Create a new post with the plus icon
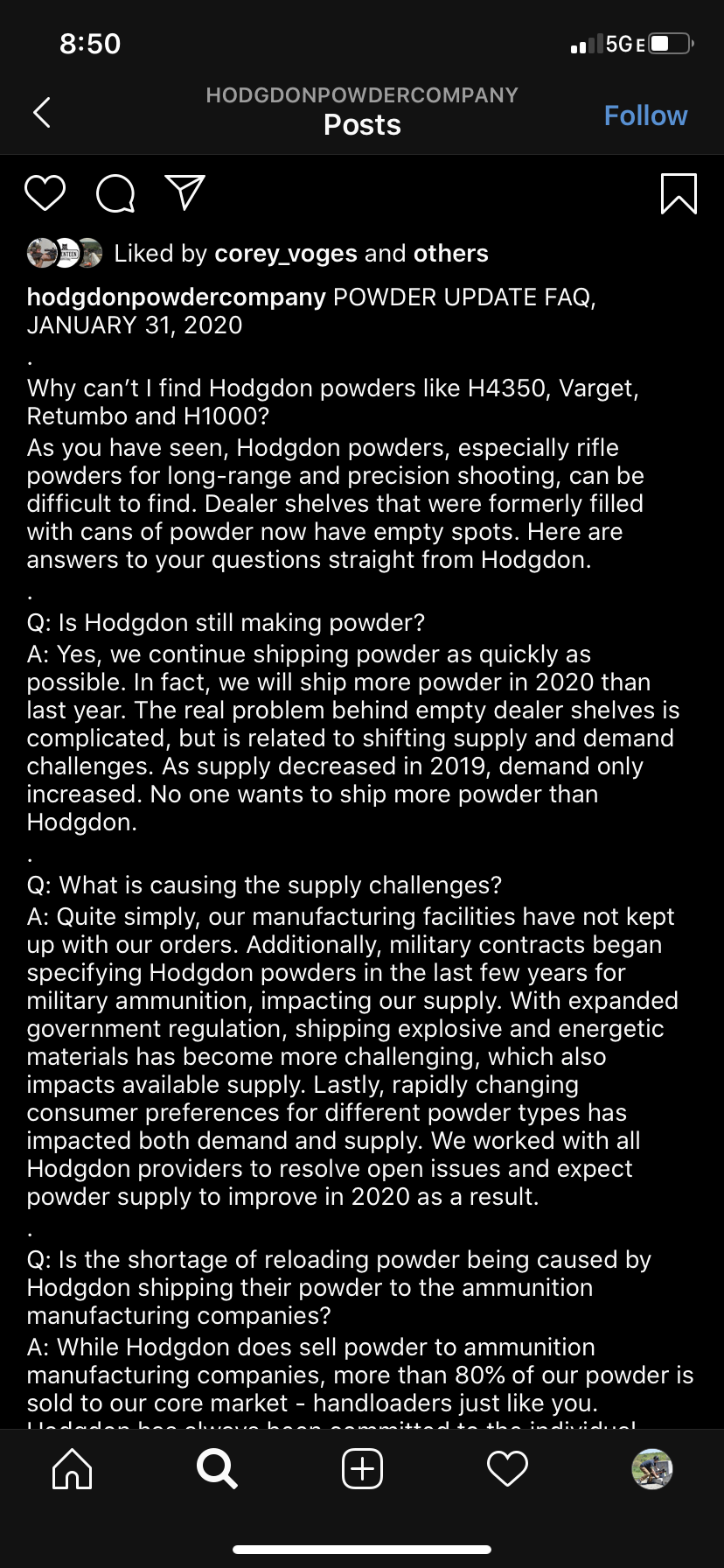 (362, 1468)
